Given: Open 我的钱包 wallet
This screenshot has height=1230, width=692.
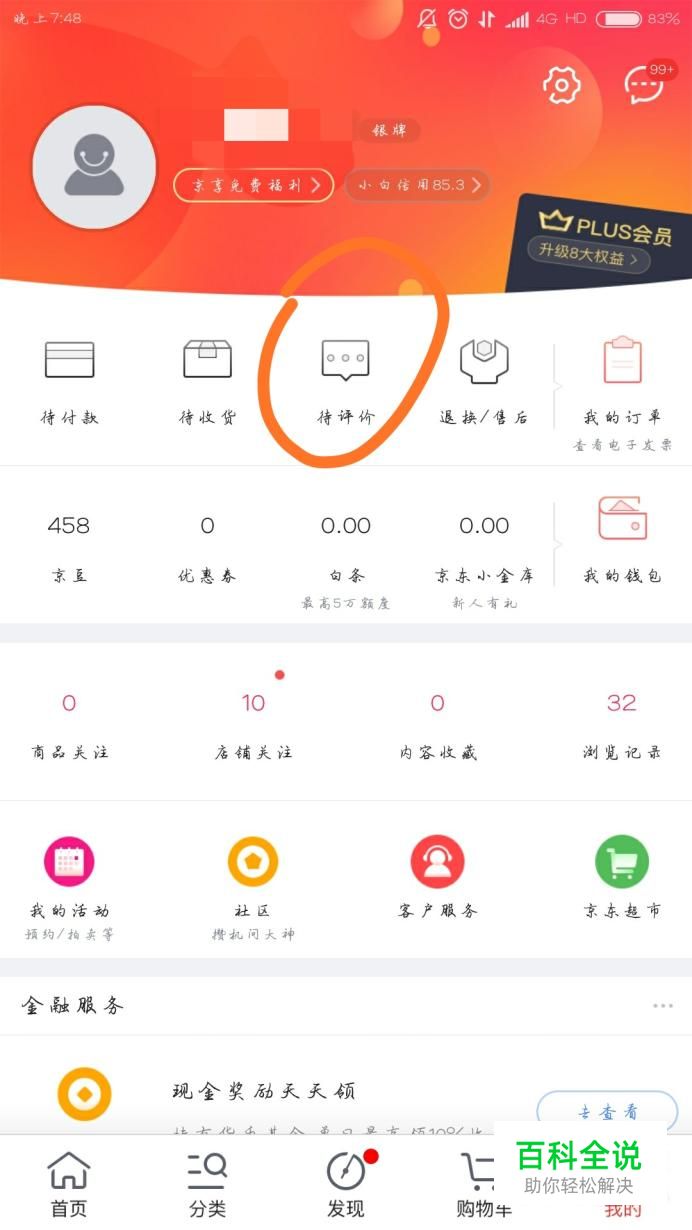Looking at the screenshot, I should pos(622,540).
